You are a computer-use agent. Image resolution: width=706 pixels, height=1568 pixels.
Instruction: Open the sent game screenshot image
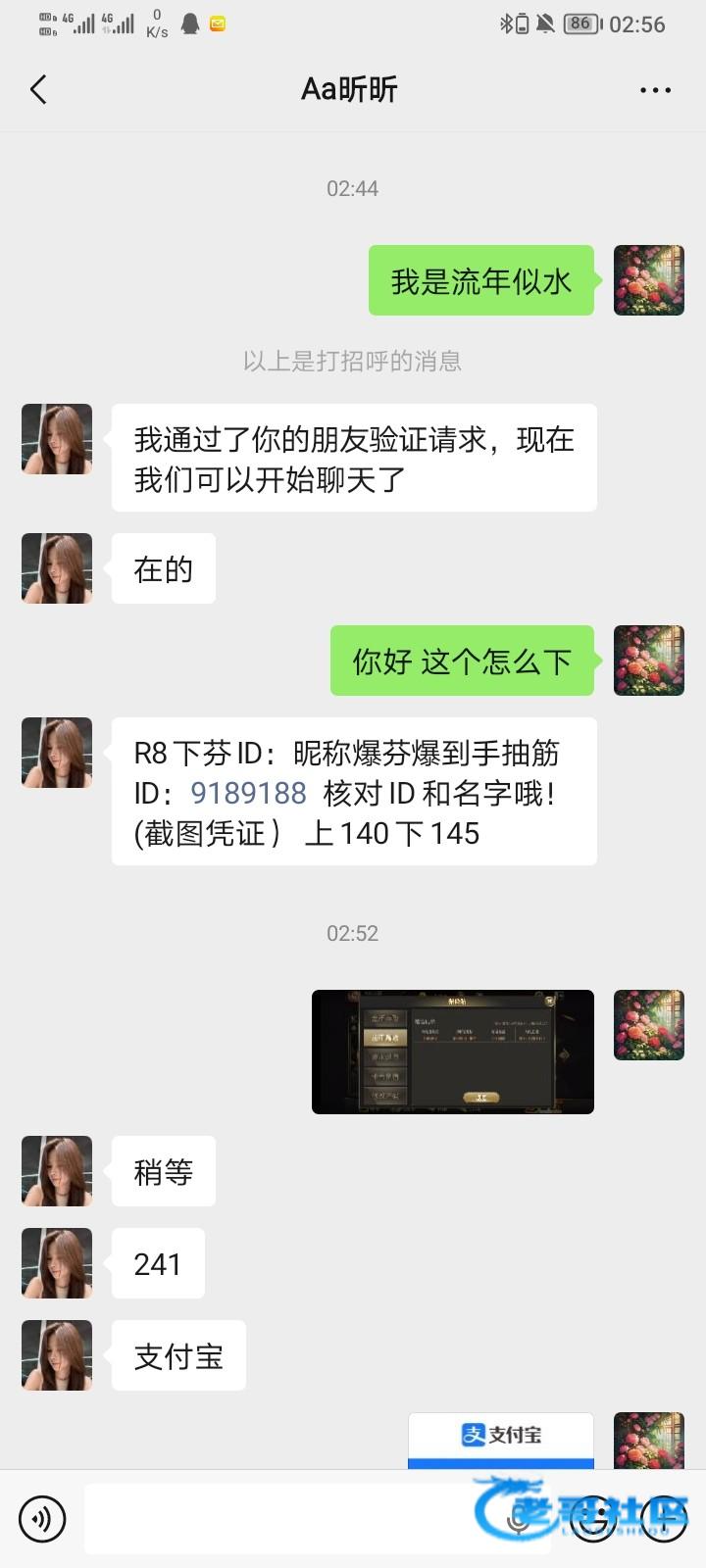(453, 1052)
